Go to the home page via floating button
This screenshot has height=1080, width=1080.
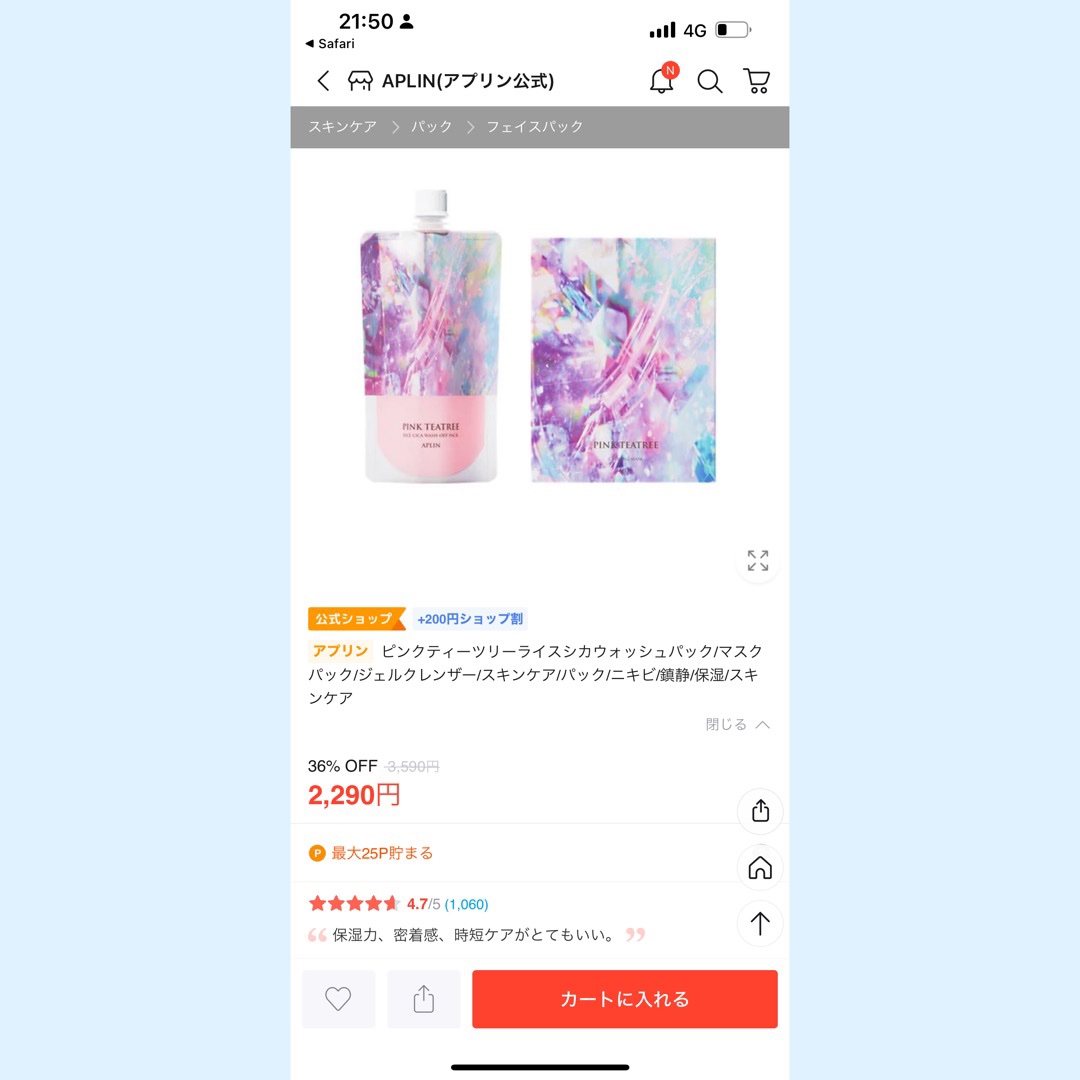click(760, 868)
